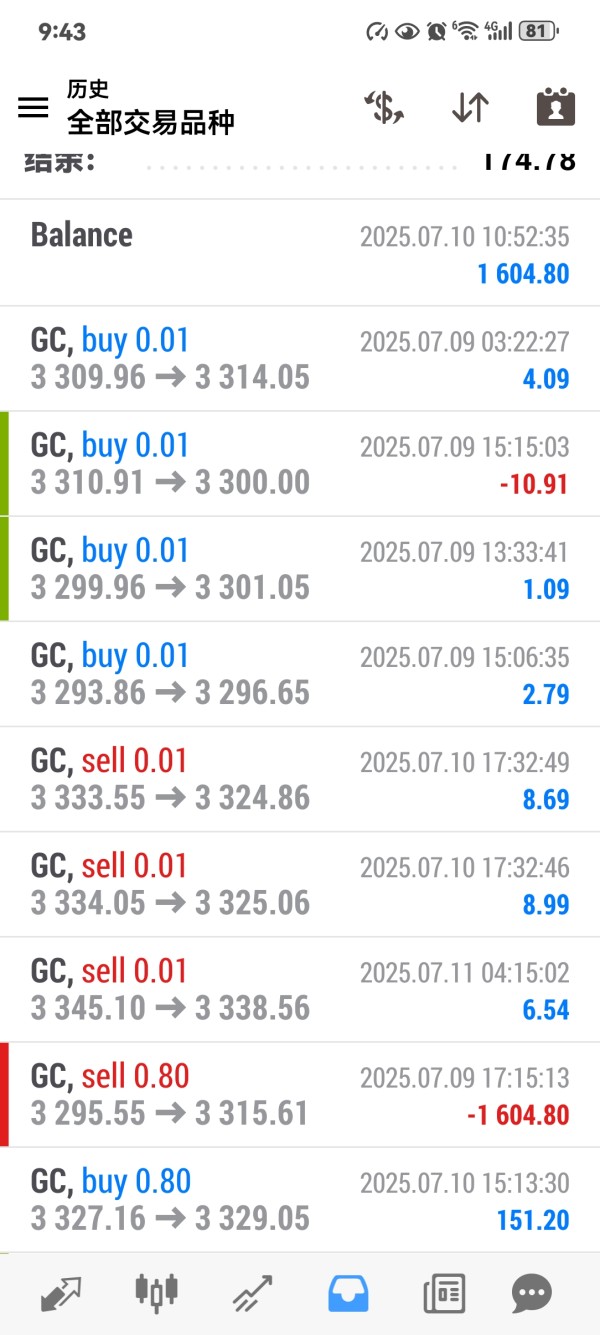Open the Chat messages tab
Viewport: 600px width, 1335px height.
coord(531,1294)
